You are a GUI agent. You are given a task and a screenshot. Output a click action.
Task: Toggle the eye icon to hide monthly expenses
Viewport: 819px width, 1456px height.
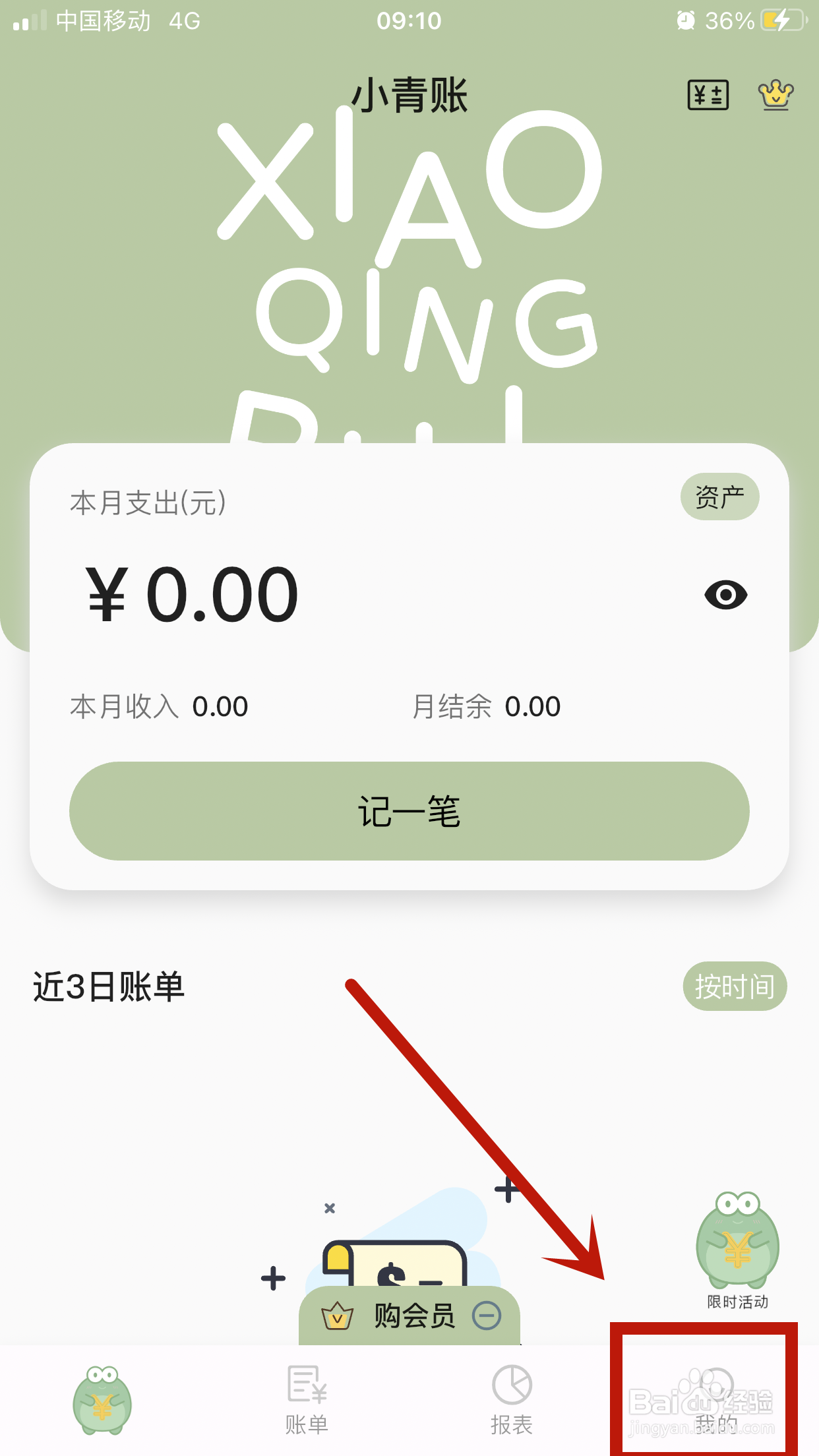727,594
